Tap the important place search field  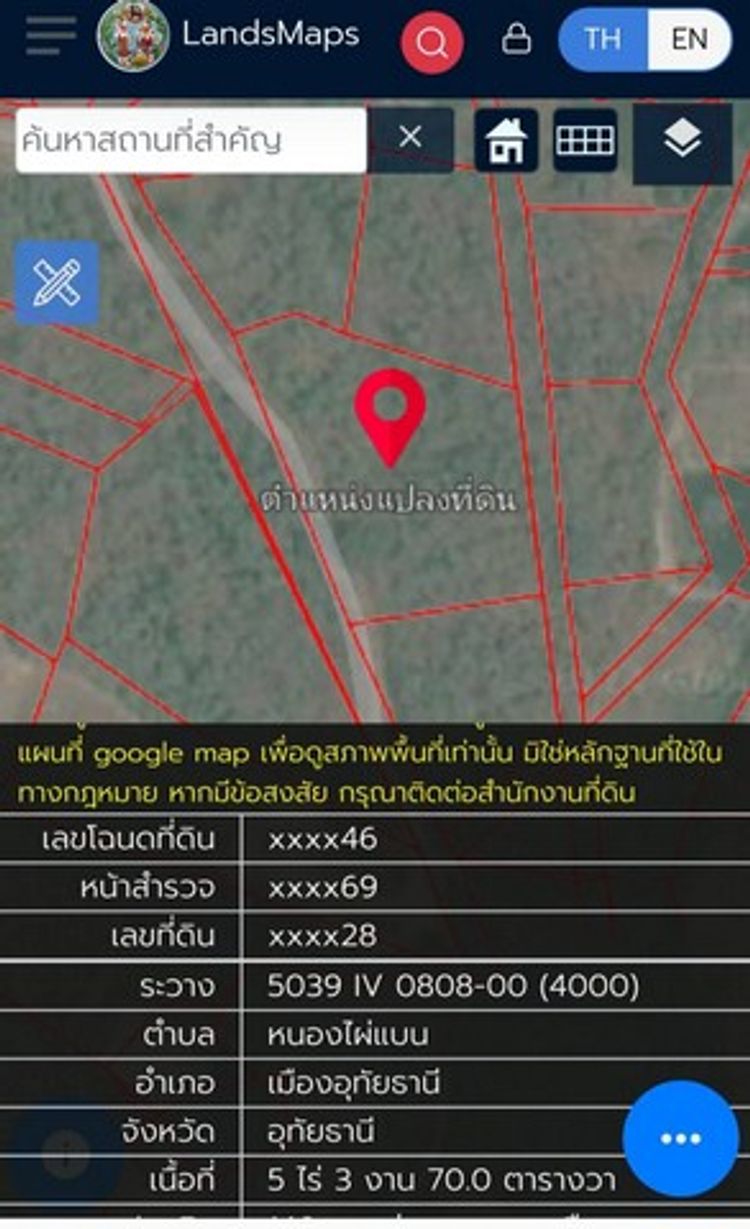pyautogui.click(x=190, y=140)
